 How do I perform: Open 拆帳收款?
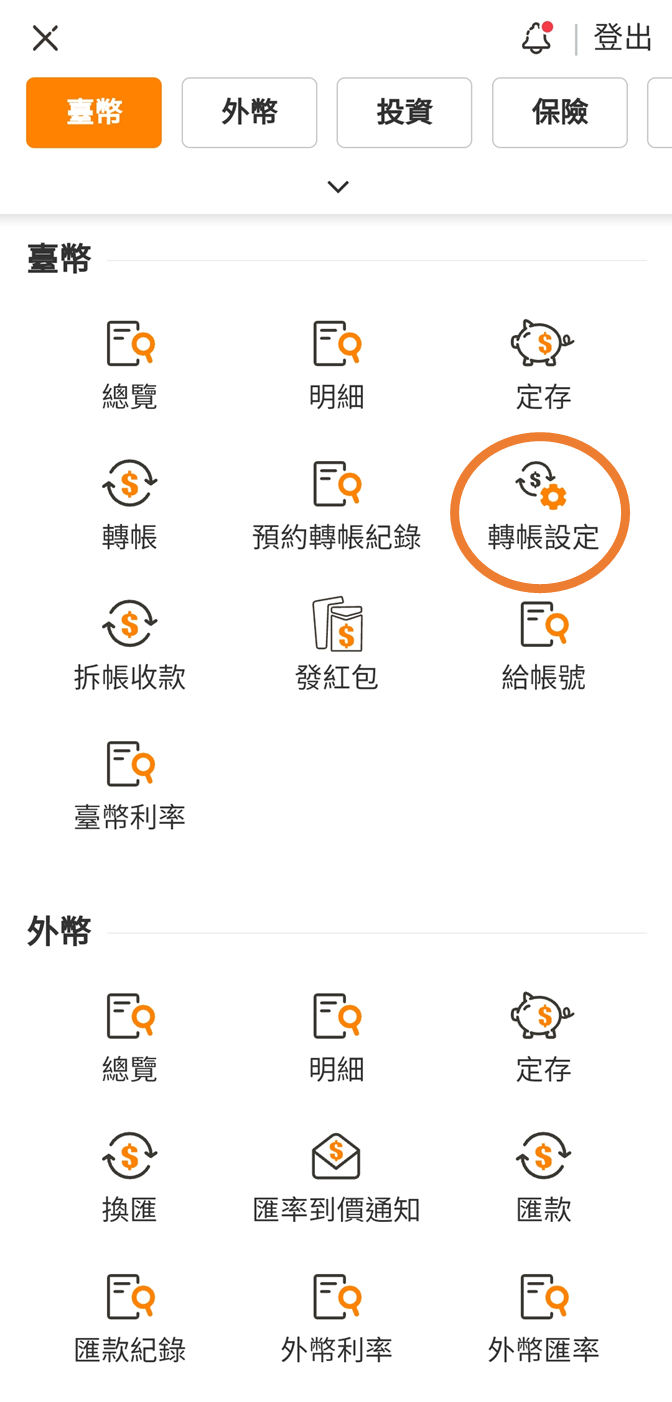tap(130, 645)
